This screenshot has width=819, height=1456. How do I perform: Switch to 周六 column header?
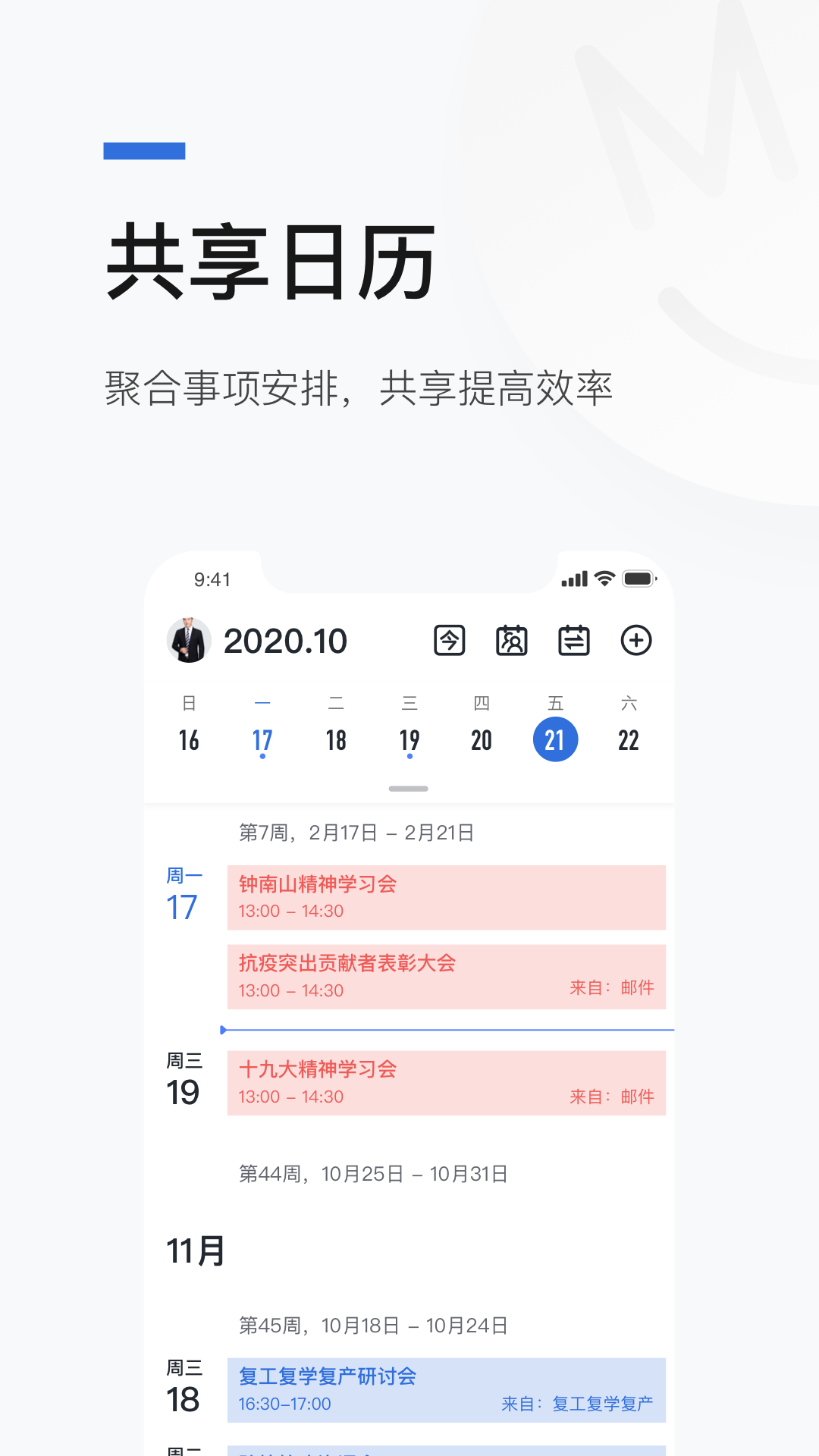[629, 703]
